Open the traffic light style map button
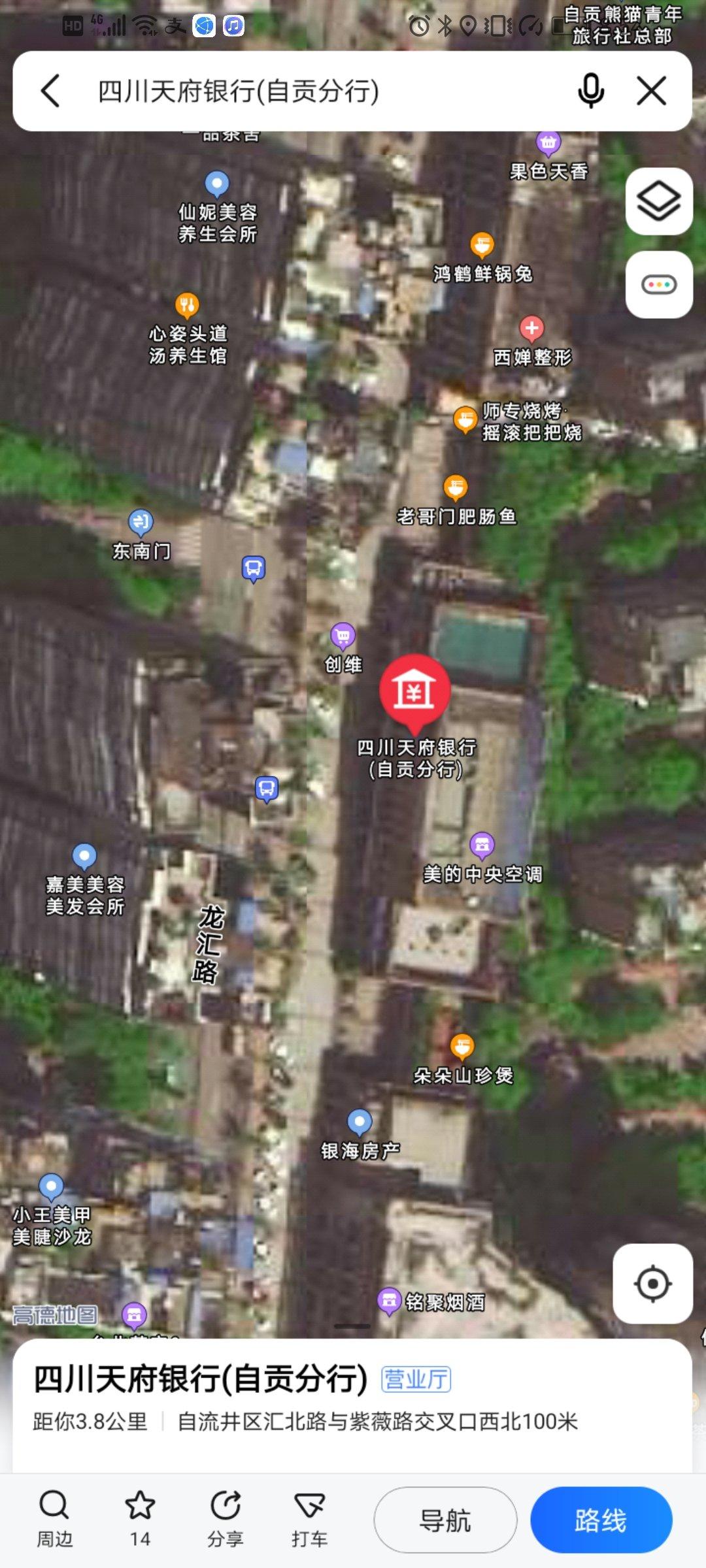This screenshot has height=1568, width=706. point(658,285)
